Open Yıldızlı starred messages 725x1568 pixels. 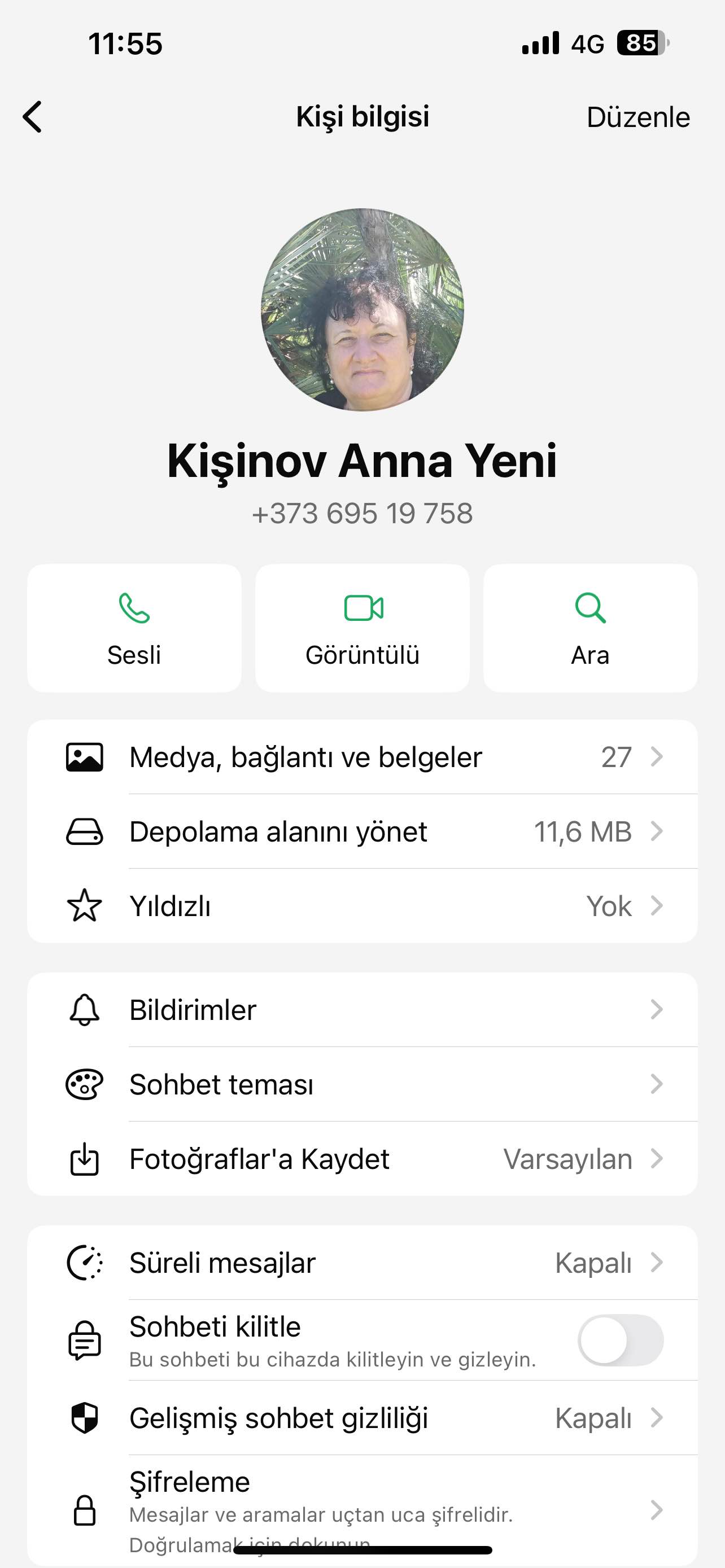362,906
